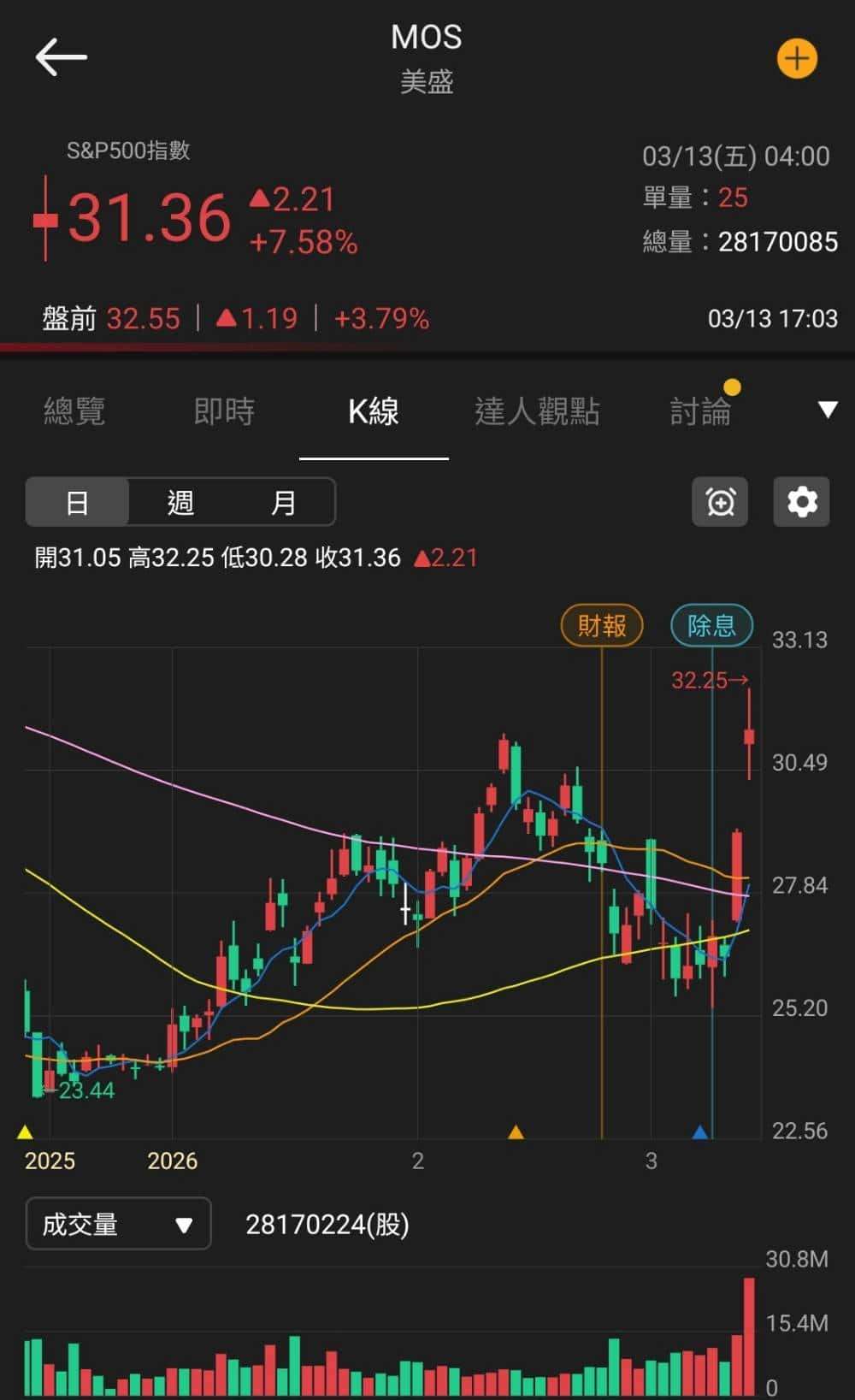Open the chart settings gear icon

click(801, 502)
